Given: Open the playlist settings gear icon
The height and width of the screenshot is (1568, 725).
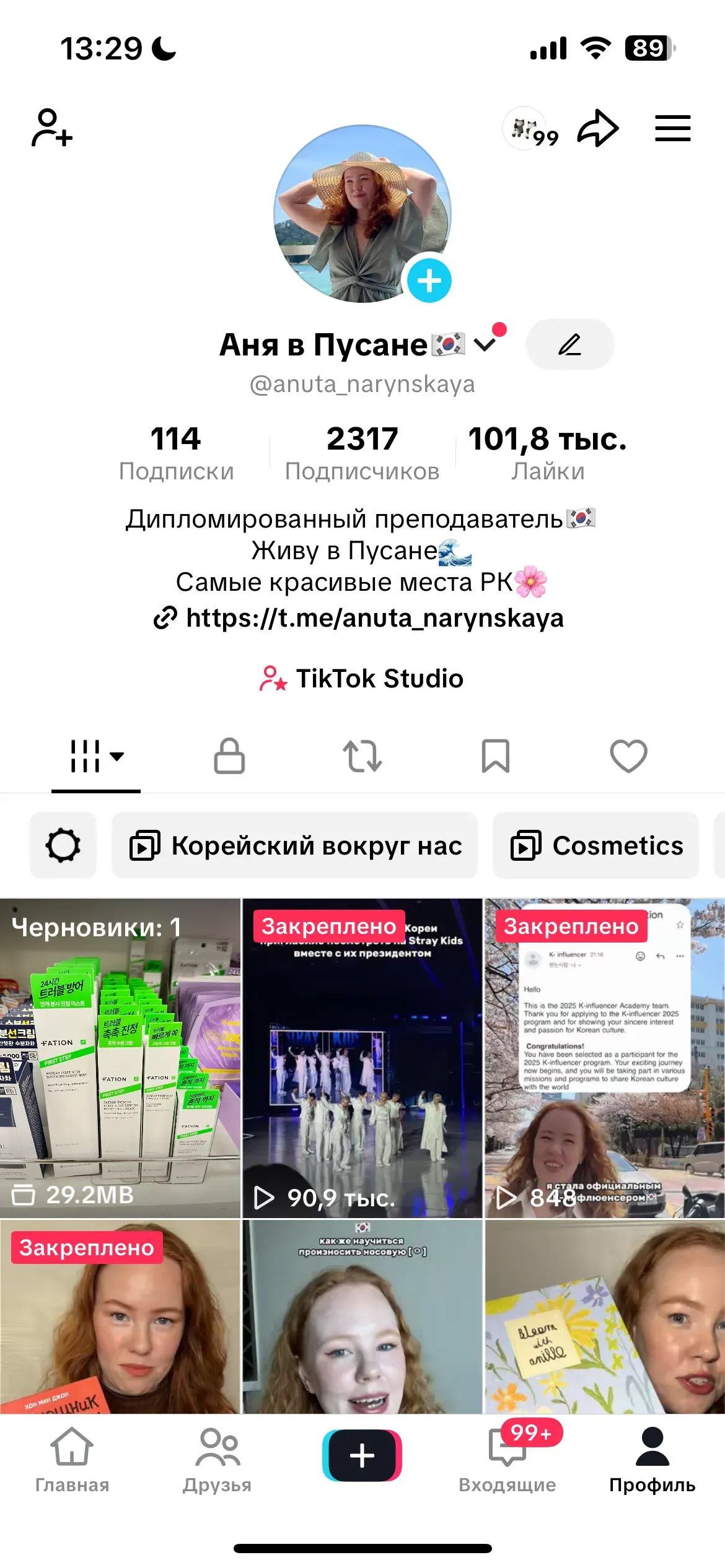Looking at the screenshot, I should pyautogui.click(x=63, y=845).
